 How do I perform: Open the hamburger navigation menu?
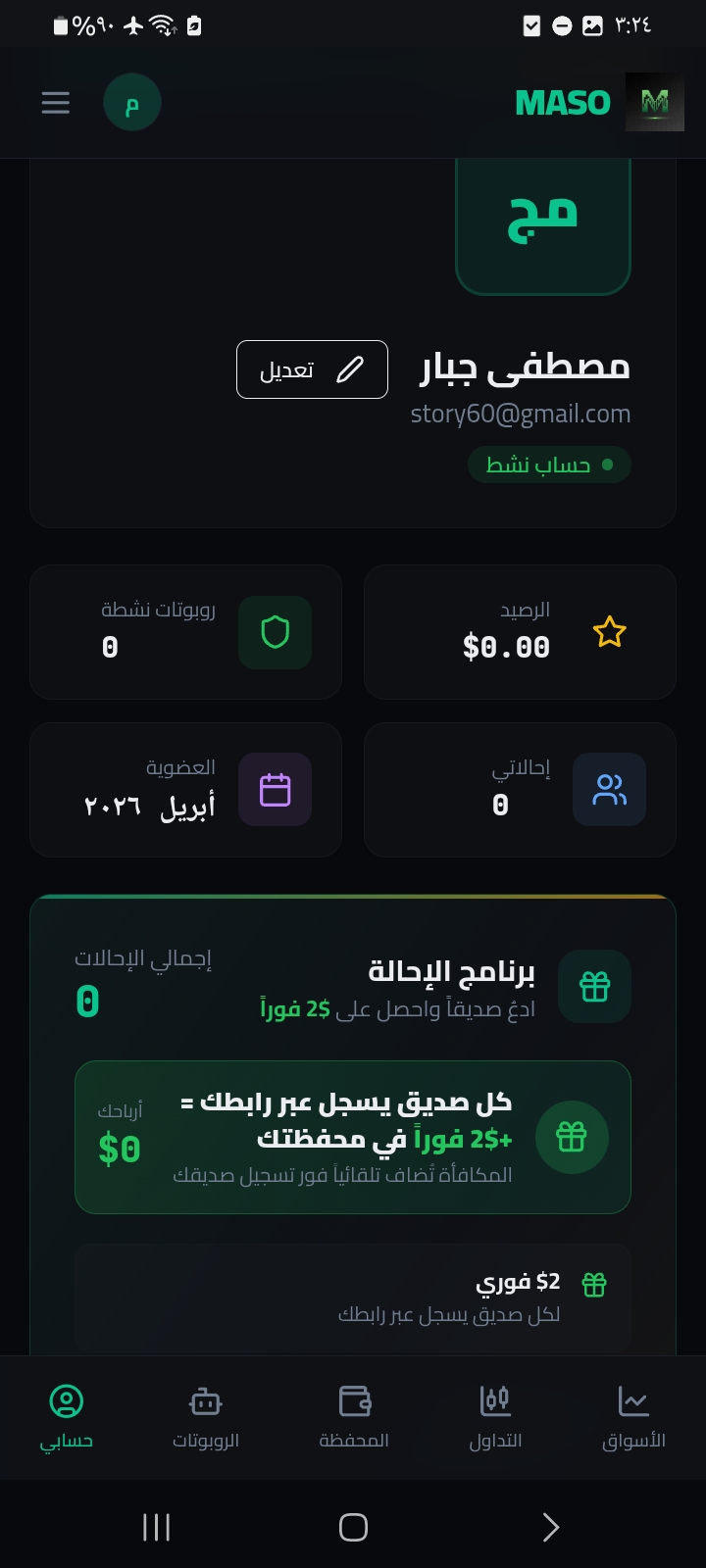click(55, 102)
